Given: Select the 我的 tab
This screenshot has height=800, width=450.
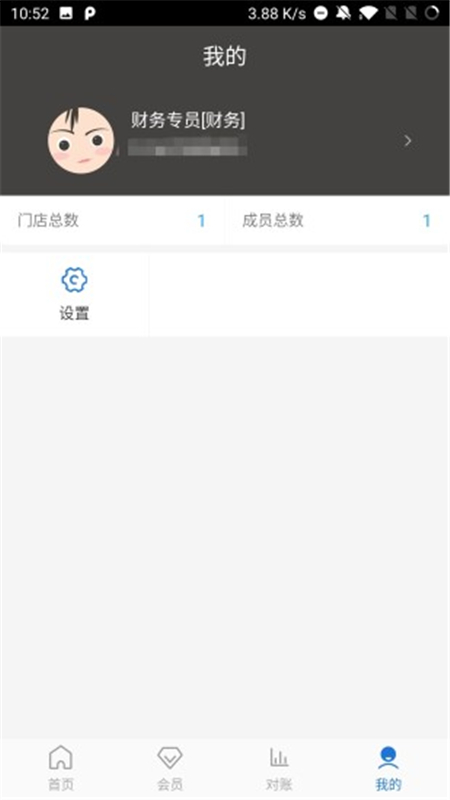Looking at the screenshot, I should pyautogui.click(x=388, y=768).
